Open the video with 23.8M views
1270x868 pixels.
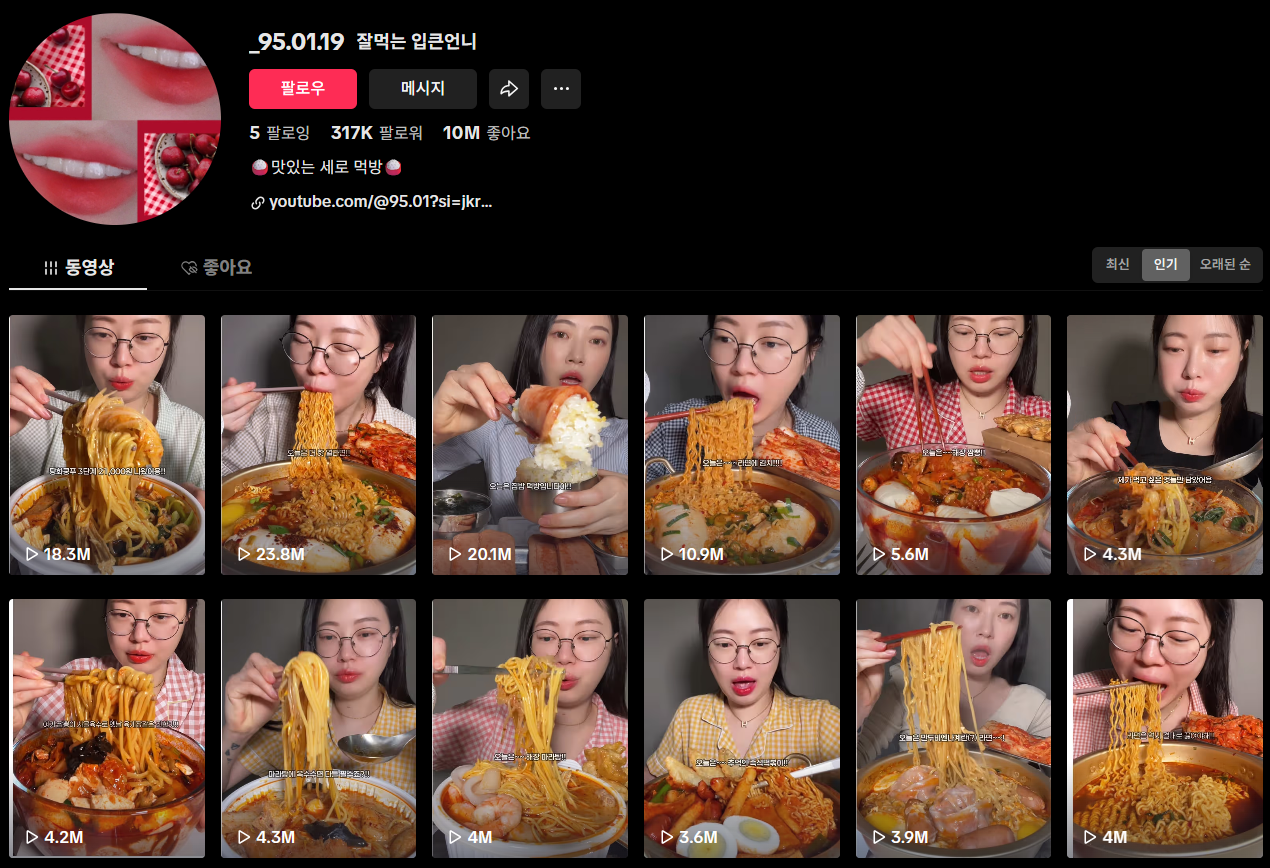point(318,445)
